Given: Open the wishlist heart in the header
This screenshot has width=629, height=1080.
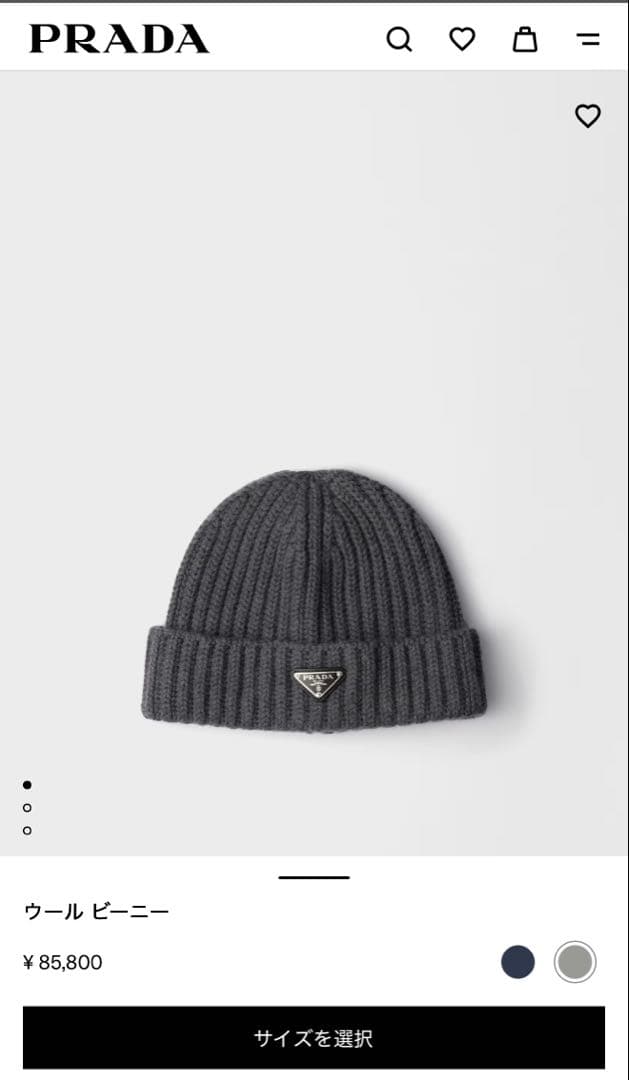Looking at the screenshot, I should (462, 40).
